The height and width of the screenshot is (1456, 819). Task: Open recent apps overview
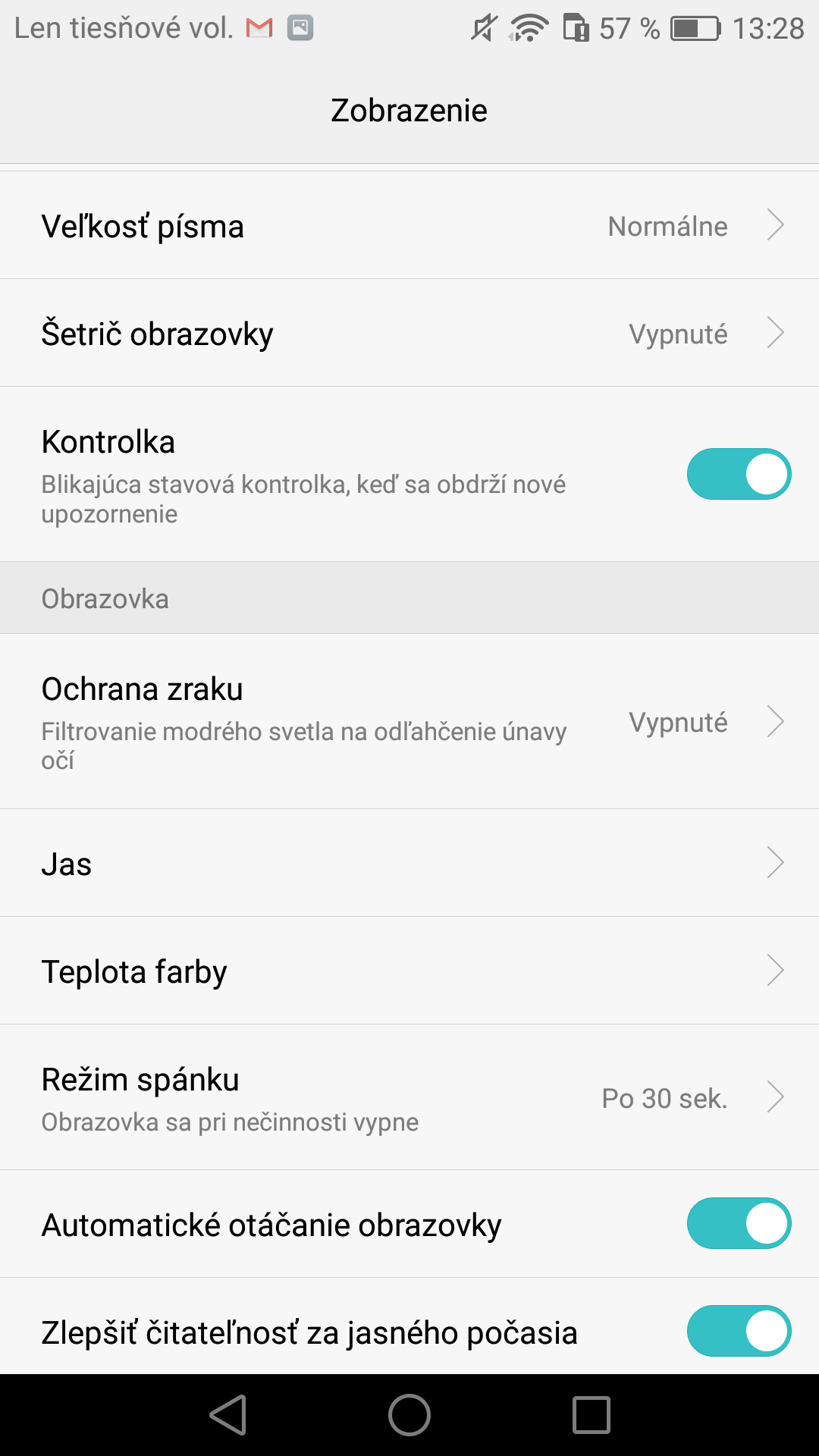point(591,1415)
